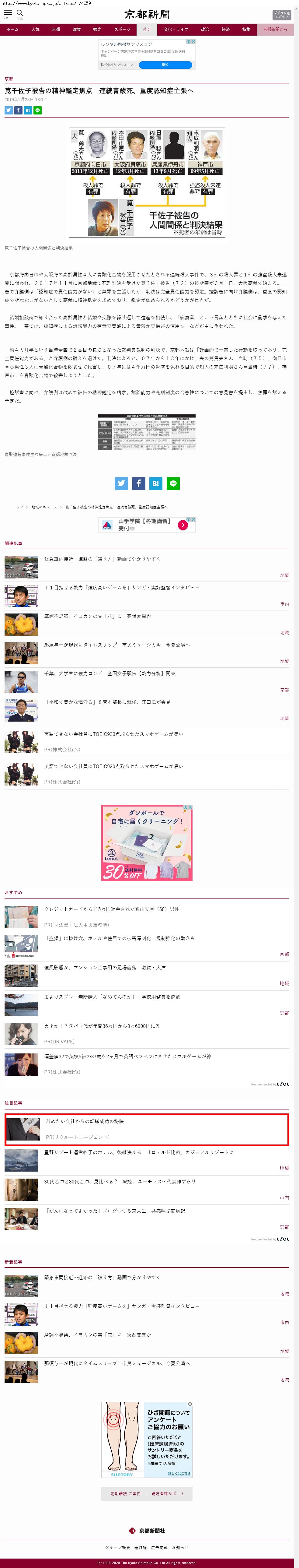The width and height of the screenshot is (299, 1568).
Task: Read the 星野リゾート運営終了のホテル article
Action: pos(139,1152)
